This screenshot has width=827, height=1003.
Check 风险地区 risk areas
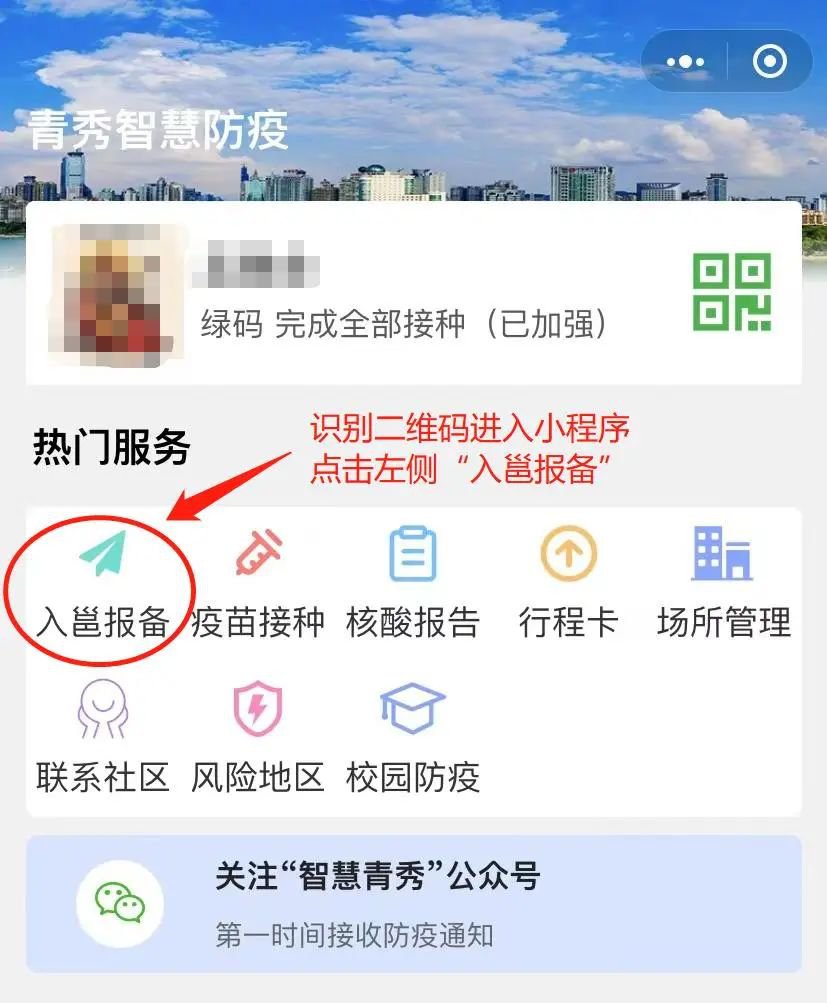pyautogui.click(x=257, y=737)
